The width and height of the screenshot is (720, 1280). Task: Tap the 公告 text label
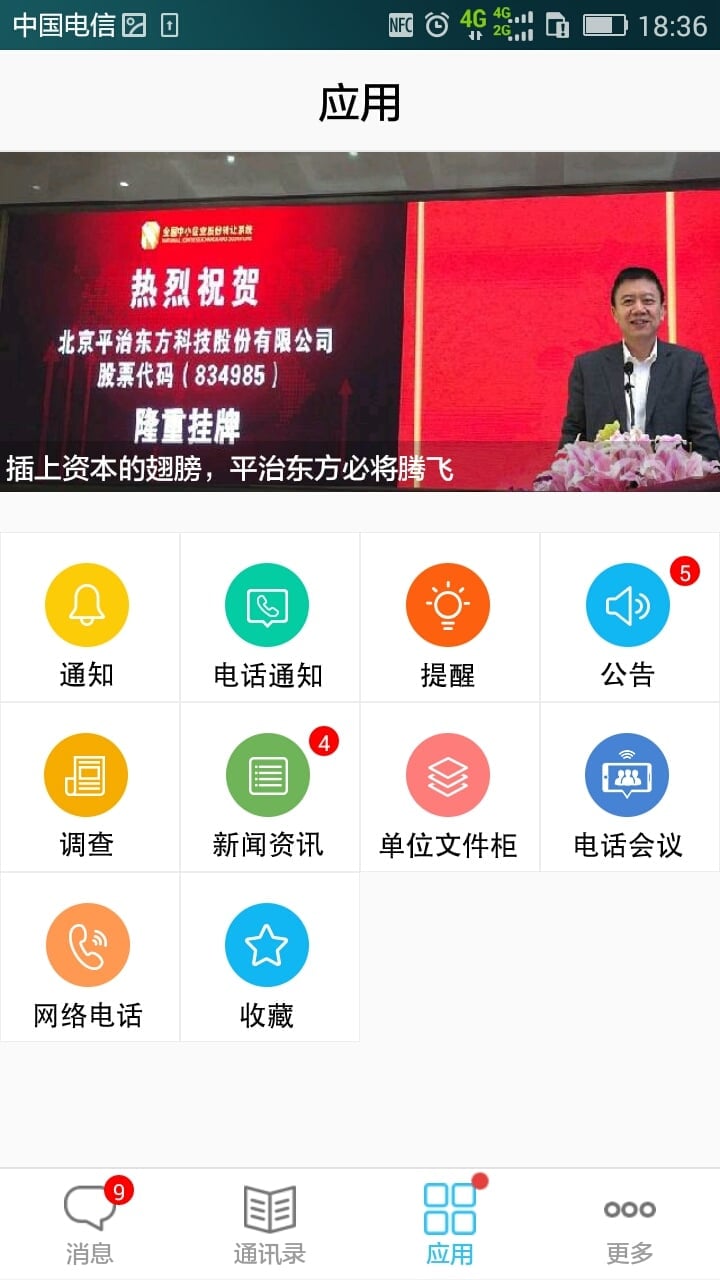629,676
